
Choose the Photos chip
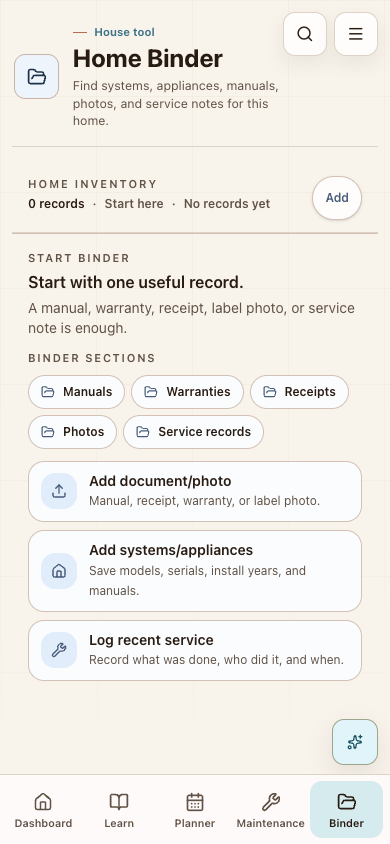[x=73, y=432]
